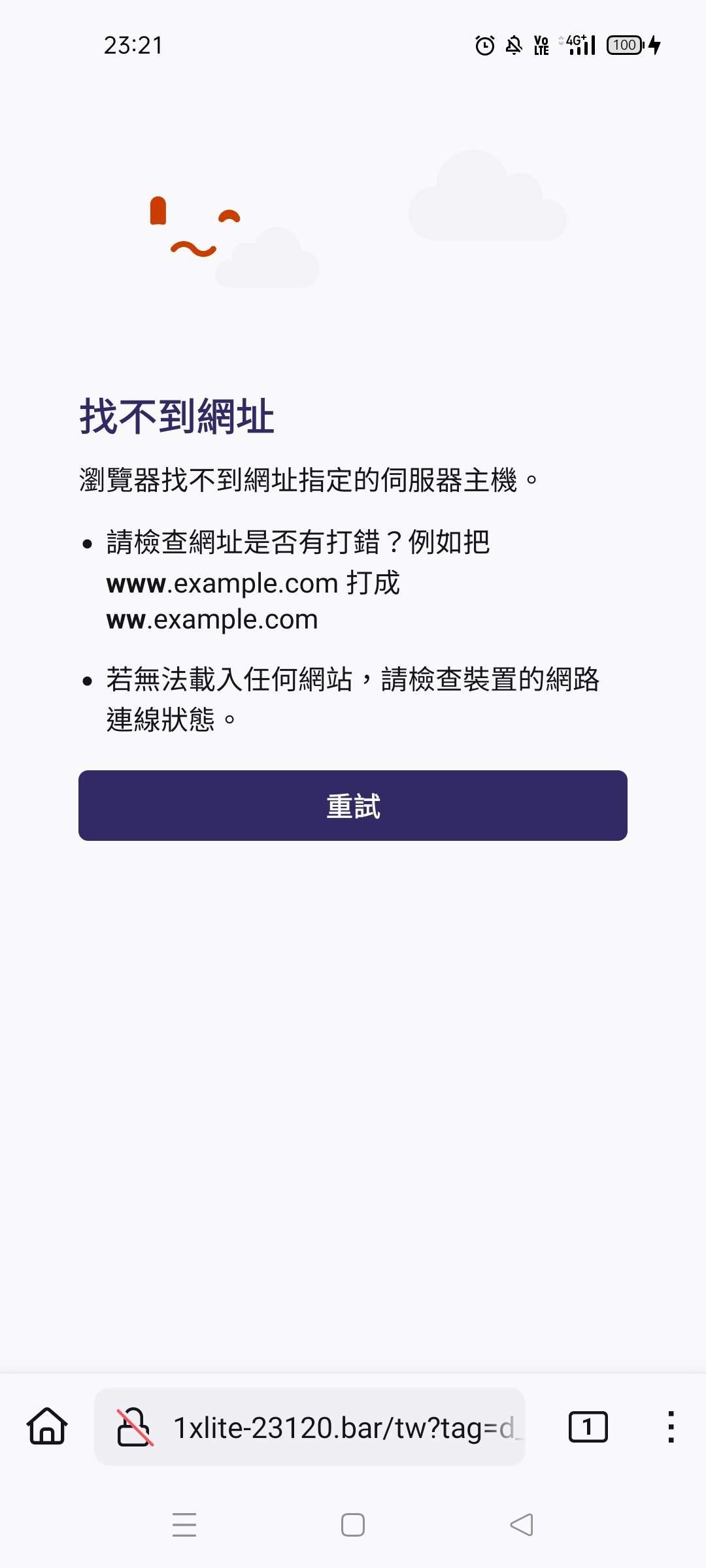Go to the browser home page
Viewport: 706px width, 1568px height.
[47, 1426]
